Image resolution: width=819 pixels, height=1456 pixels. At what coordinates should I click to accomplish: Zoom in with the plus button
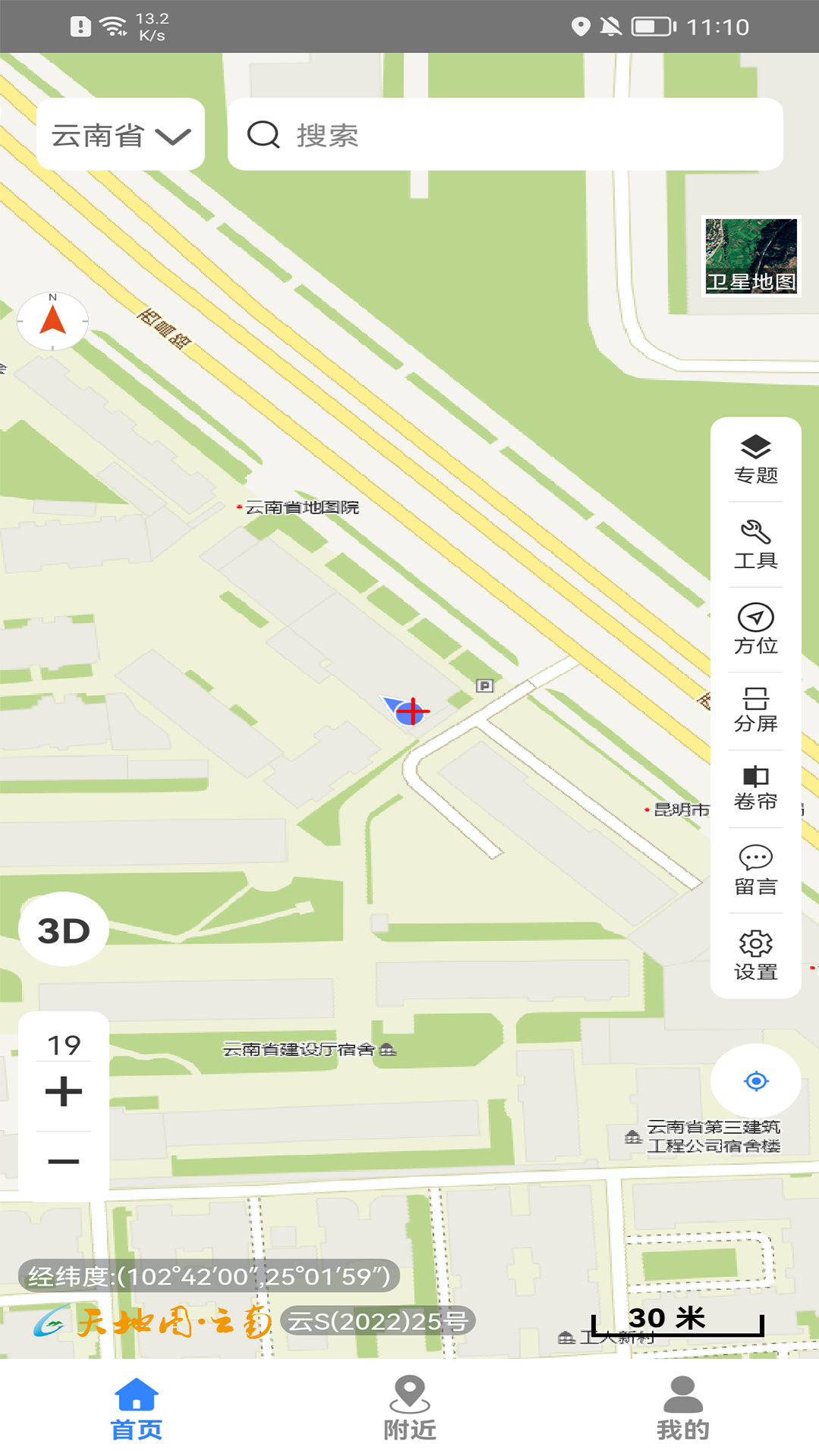pos(64,1090)
